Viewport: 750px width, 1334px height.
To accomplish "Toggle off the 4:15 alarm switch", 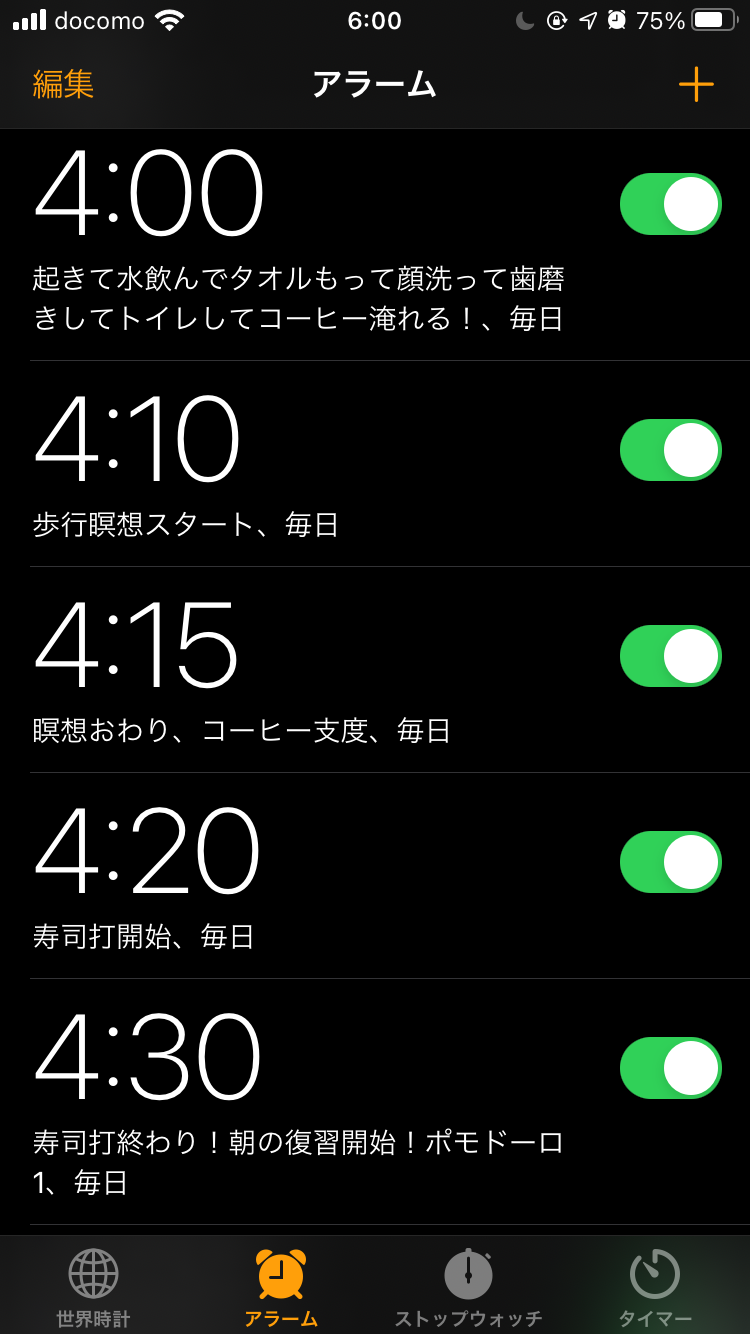I will [671, 656].
